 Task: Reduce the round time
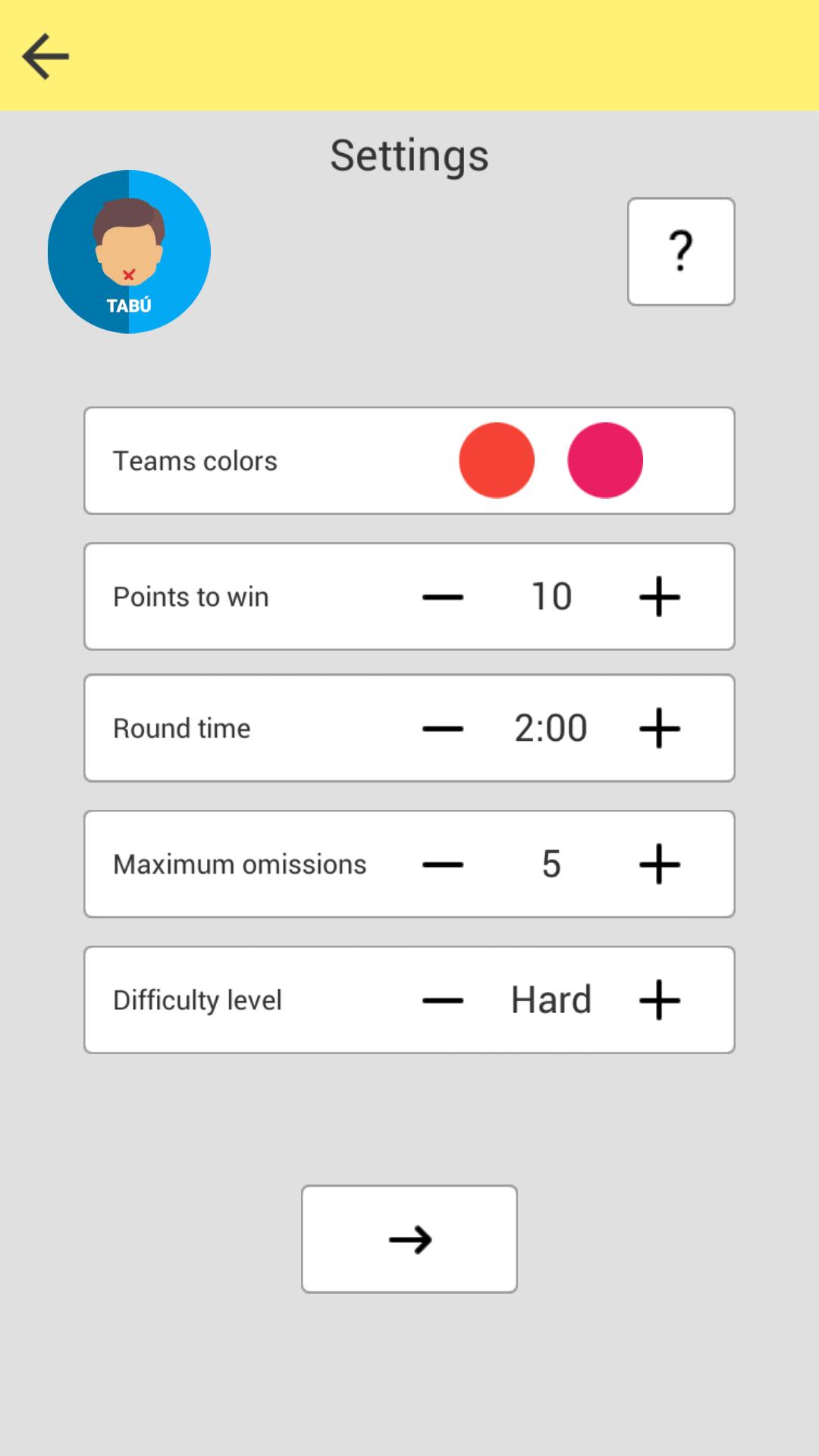(x=443, y=729)
